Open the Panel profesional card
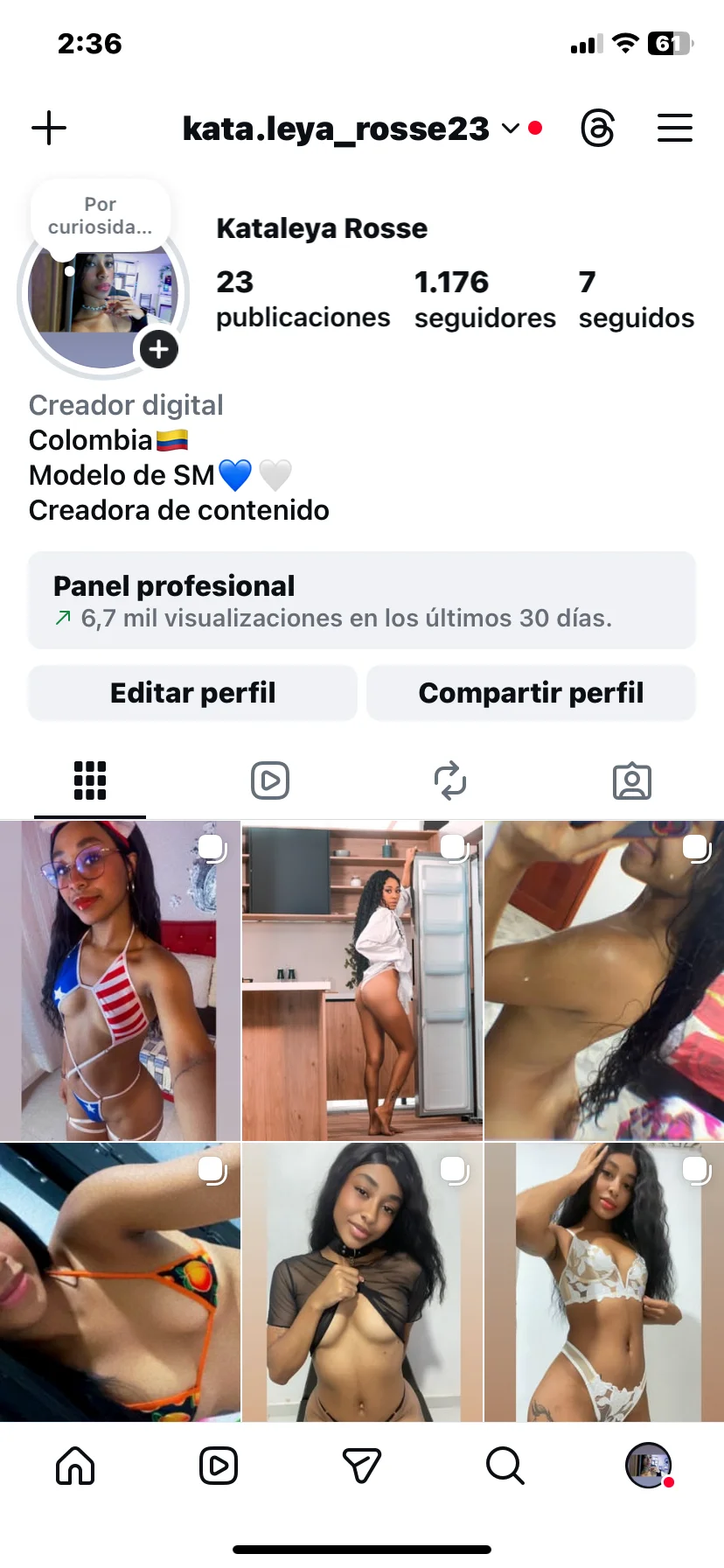 coord(362,600)
